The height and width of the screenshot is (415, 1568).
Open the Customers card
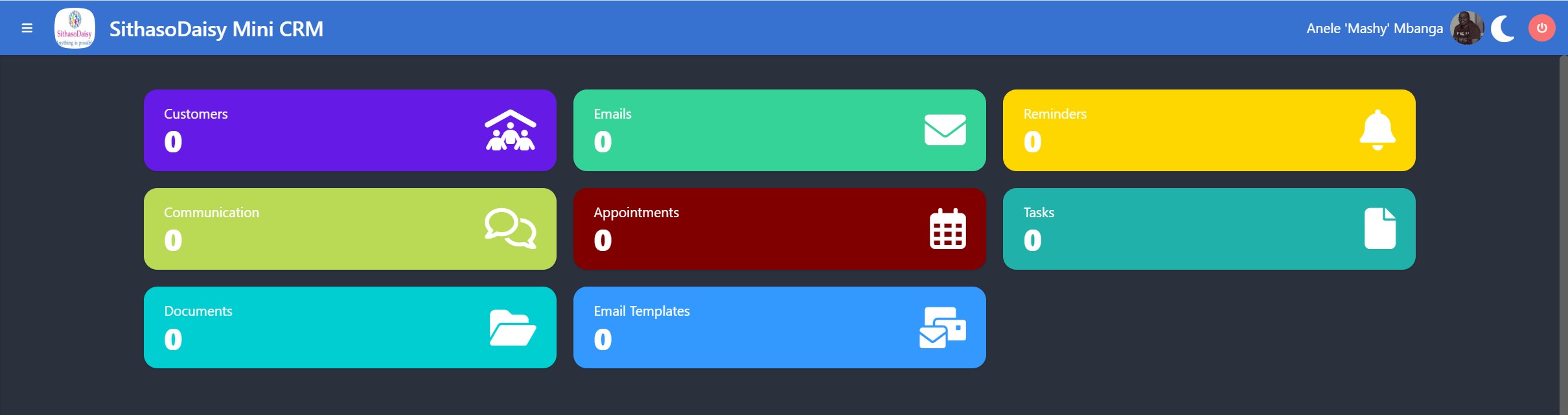[x=350, y=130]
